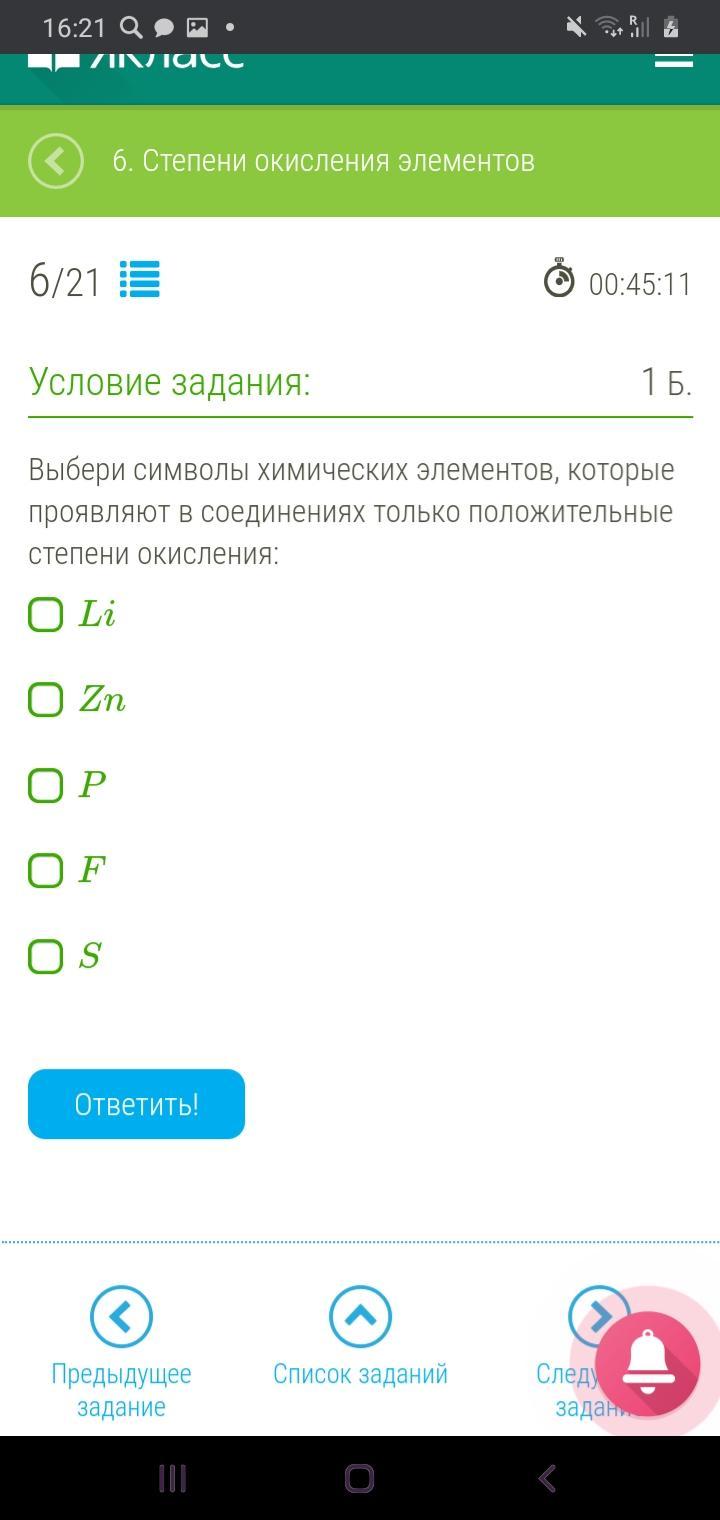Check the S option

tap(46, 956)
